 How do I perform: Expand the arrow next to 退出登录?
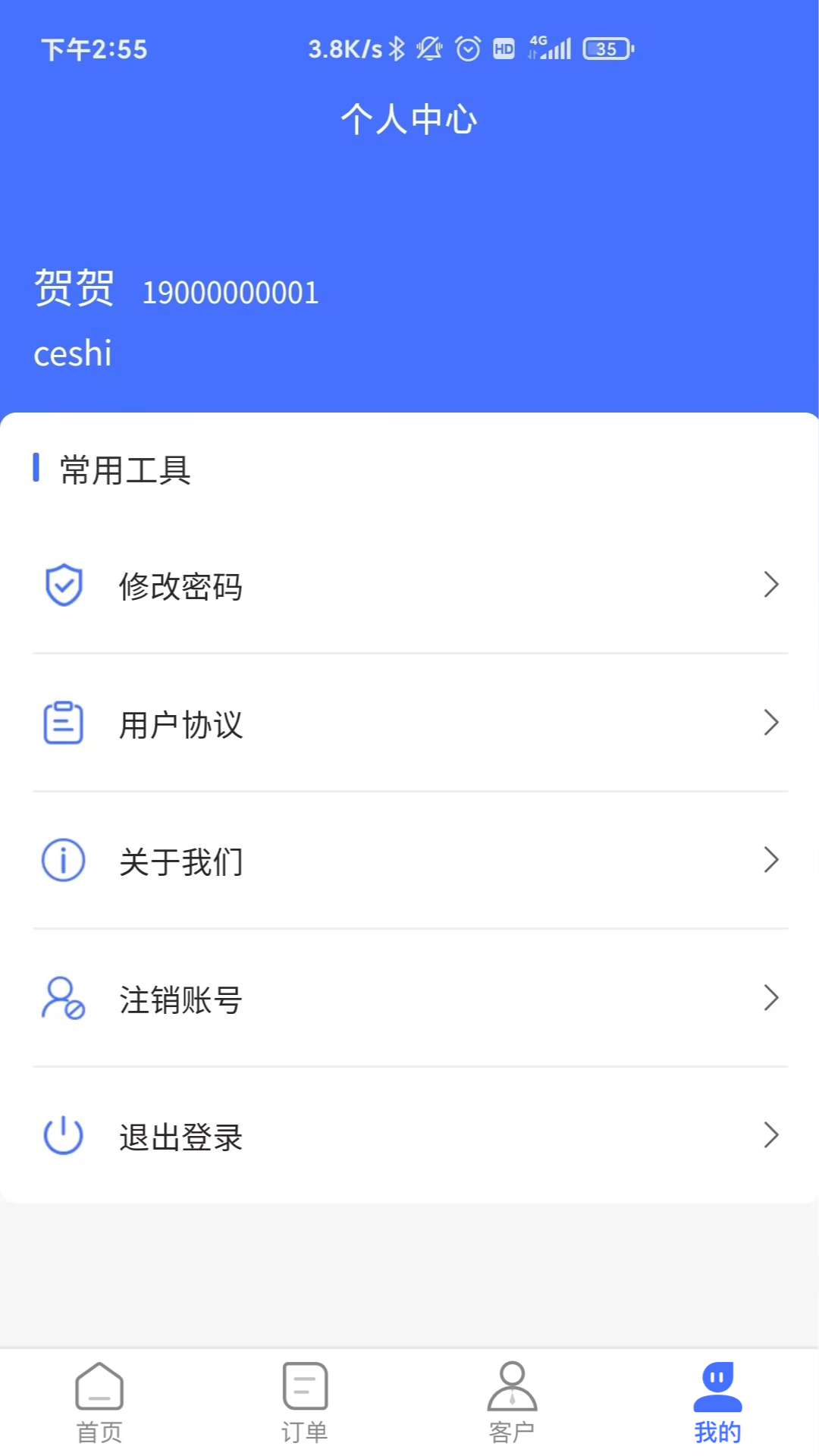pos(771,1135)
